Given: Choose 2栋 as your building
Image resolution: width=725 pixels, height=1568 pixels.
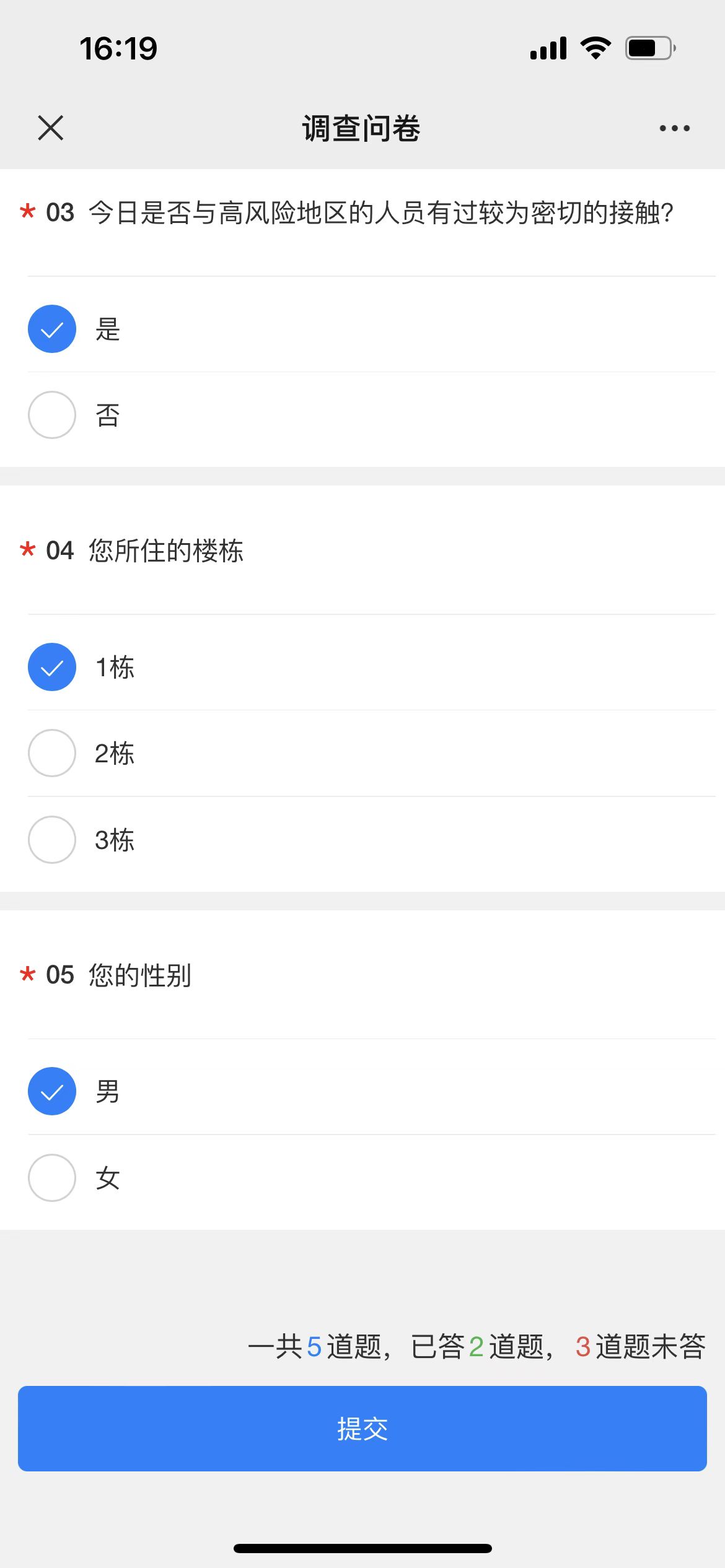Looking at the screenshot, I should coord(52,753).
